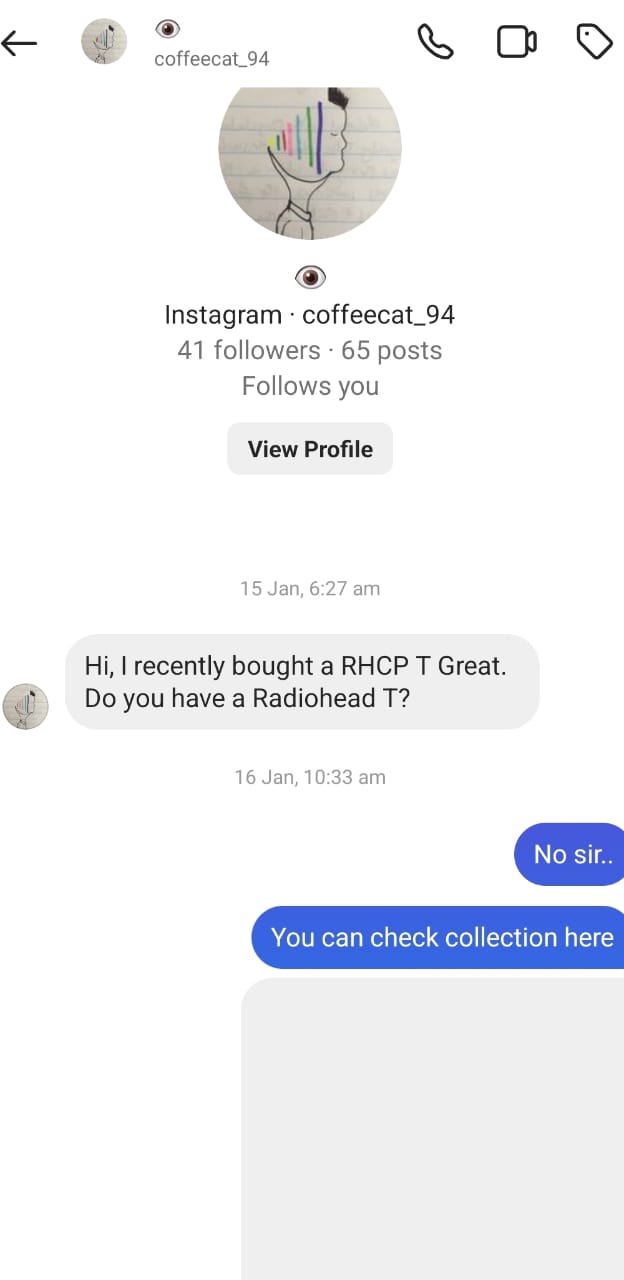The image size is (624, 1280).
Task: Go back using the arrow icon
Action: click(x=20, y=43)
